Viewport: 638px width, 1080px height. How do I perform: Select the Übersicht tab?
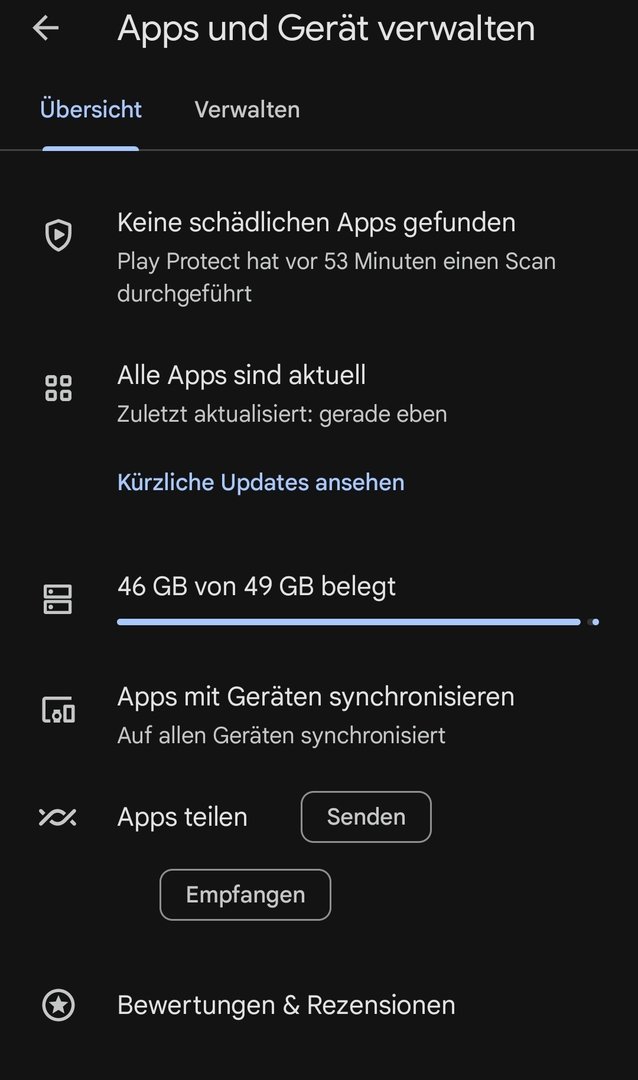[x=91, y=110]
